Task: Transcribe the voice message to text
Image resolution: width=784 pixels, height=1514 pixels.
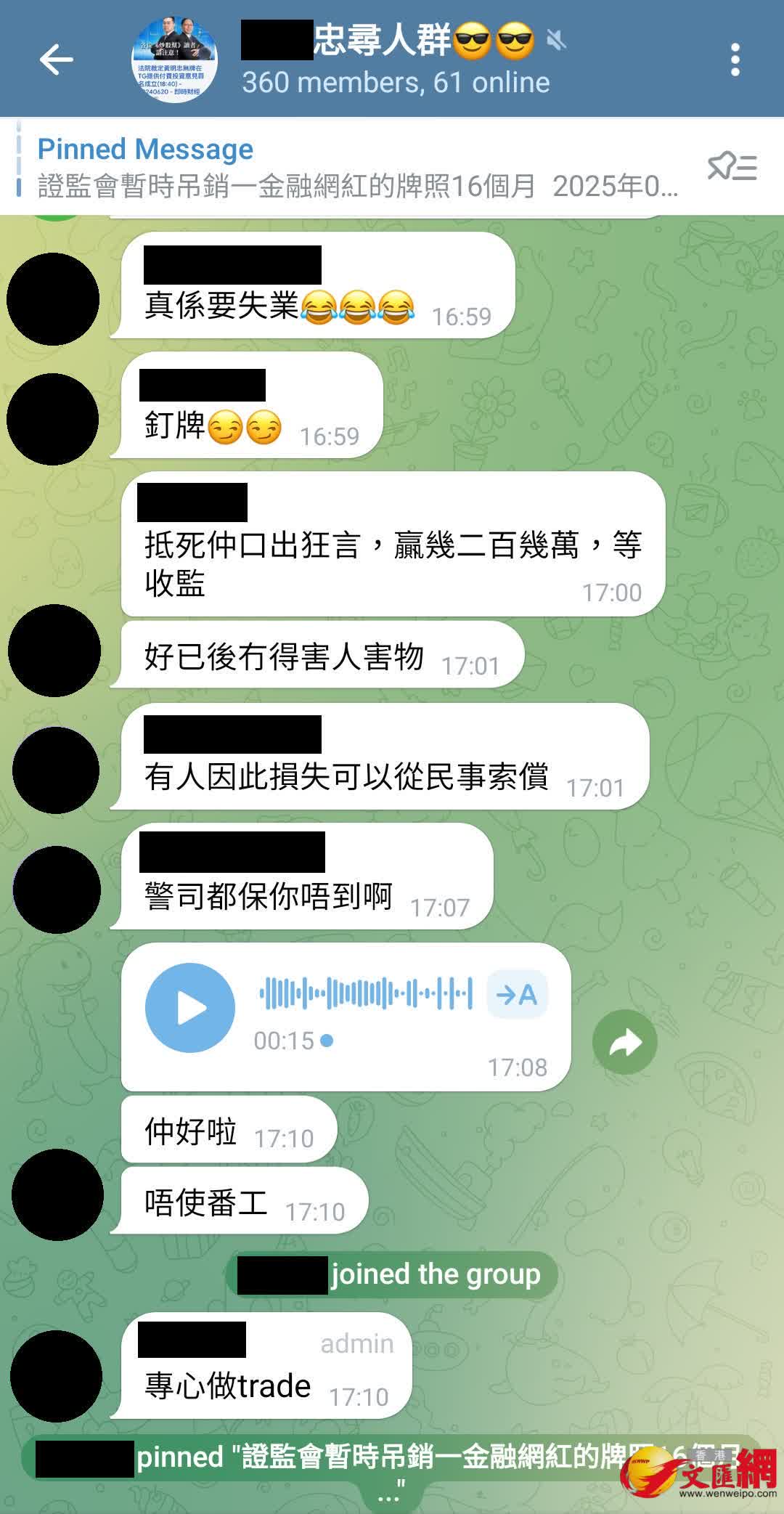Action: (x=516, y=994)
